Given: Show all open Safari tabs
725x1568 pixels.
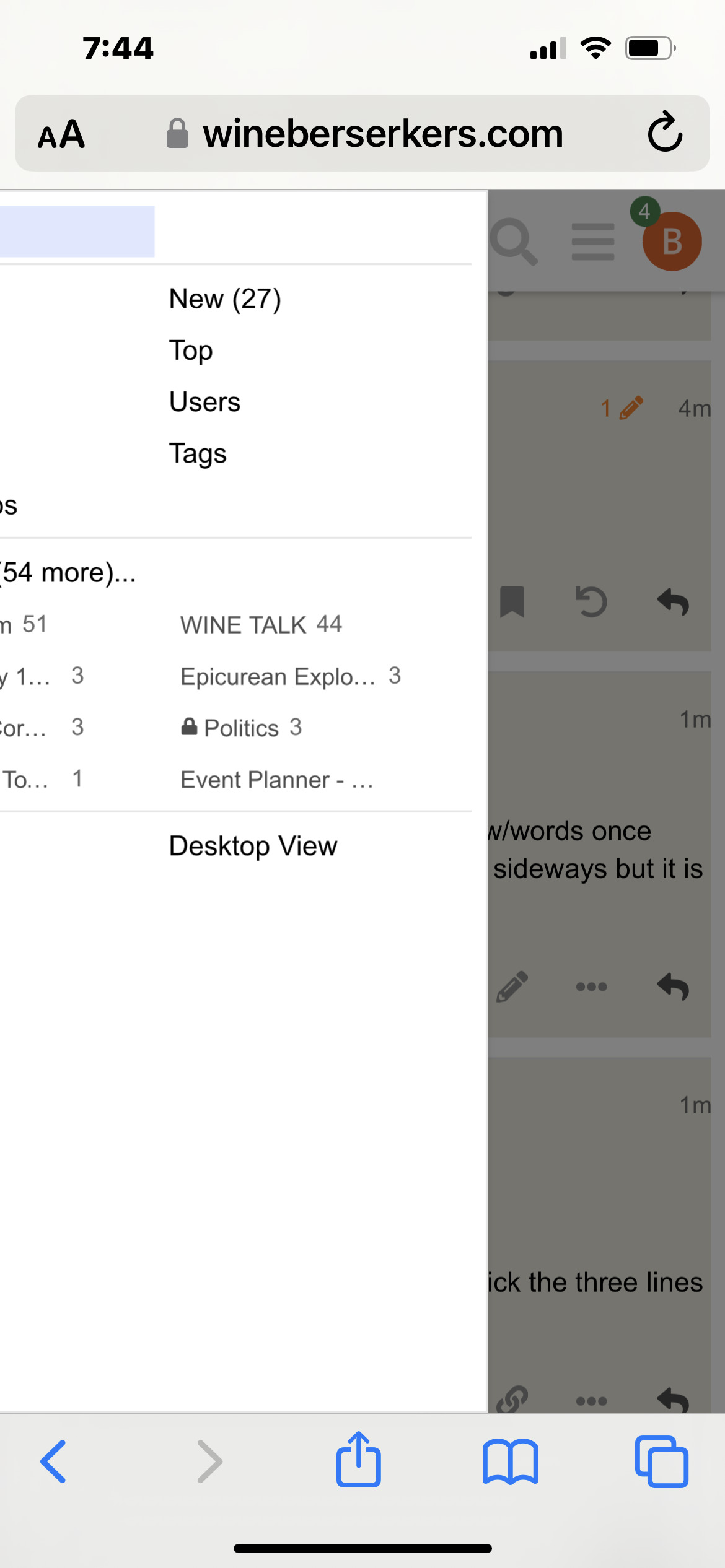Looking at the screenshot, I should (661, 1461).
